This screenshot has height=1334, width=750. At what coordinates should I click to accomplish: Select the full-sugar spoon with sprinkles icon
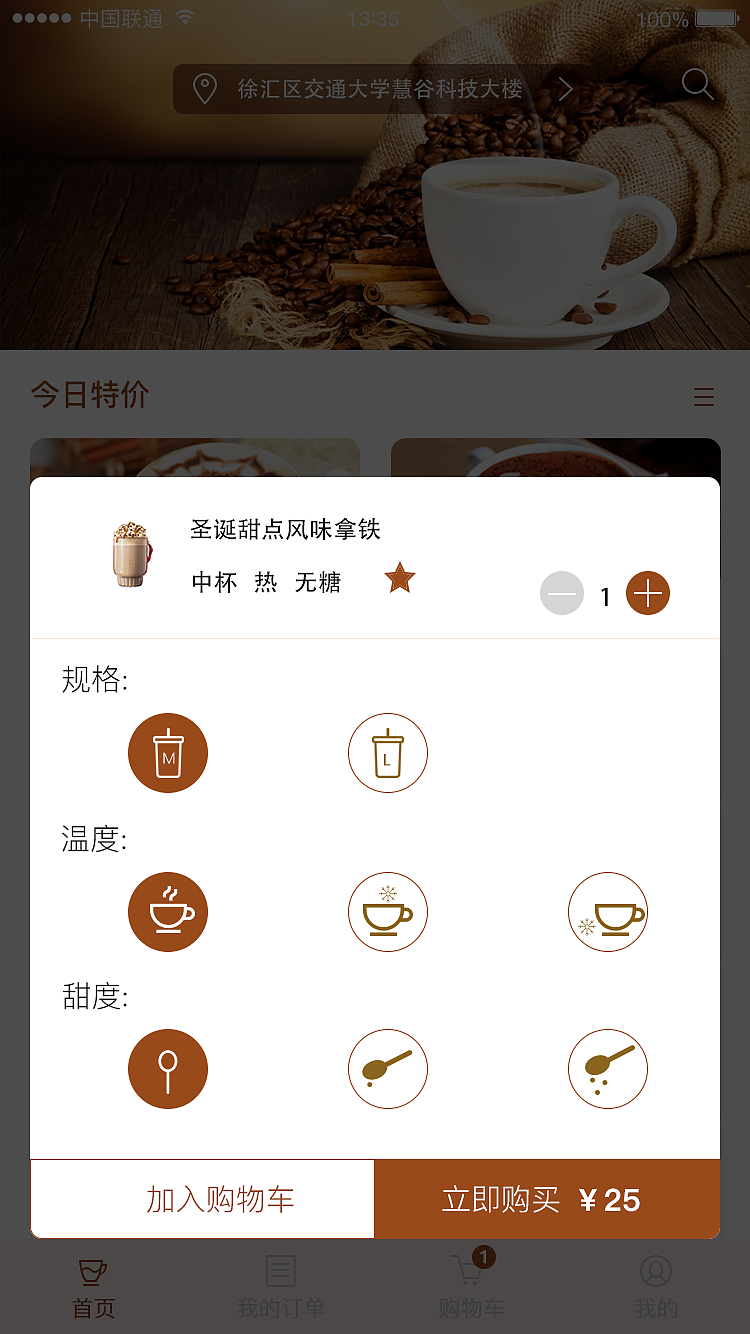[607, 1068]
